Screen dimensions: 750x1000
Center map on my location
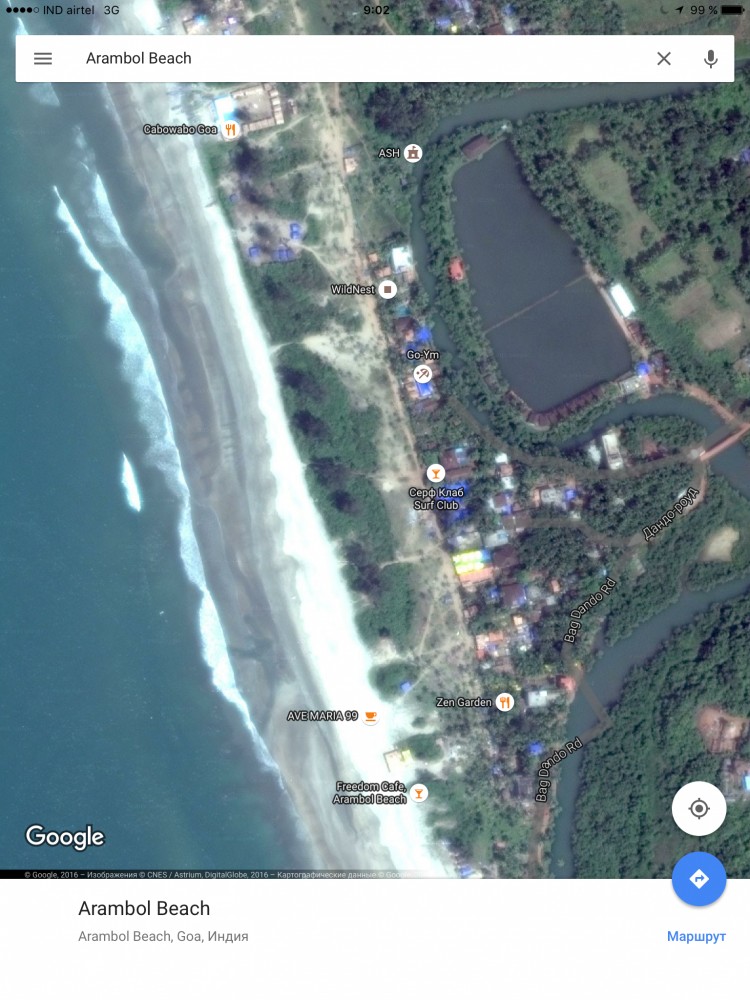699,808
